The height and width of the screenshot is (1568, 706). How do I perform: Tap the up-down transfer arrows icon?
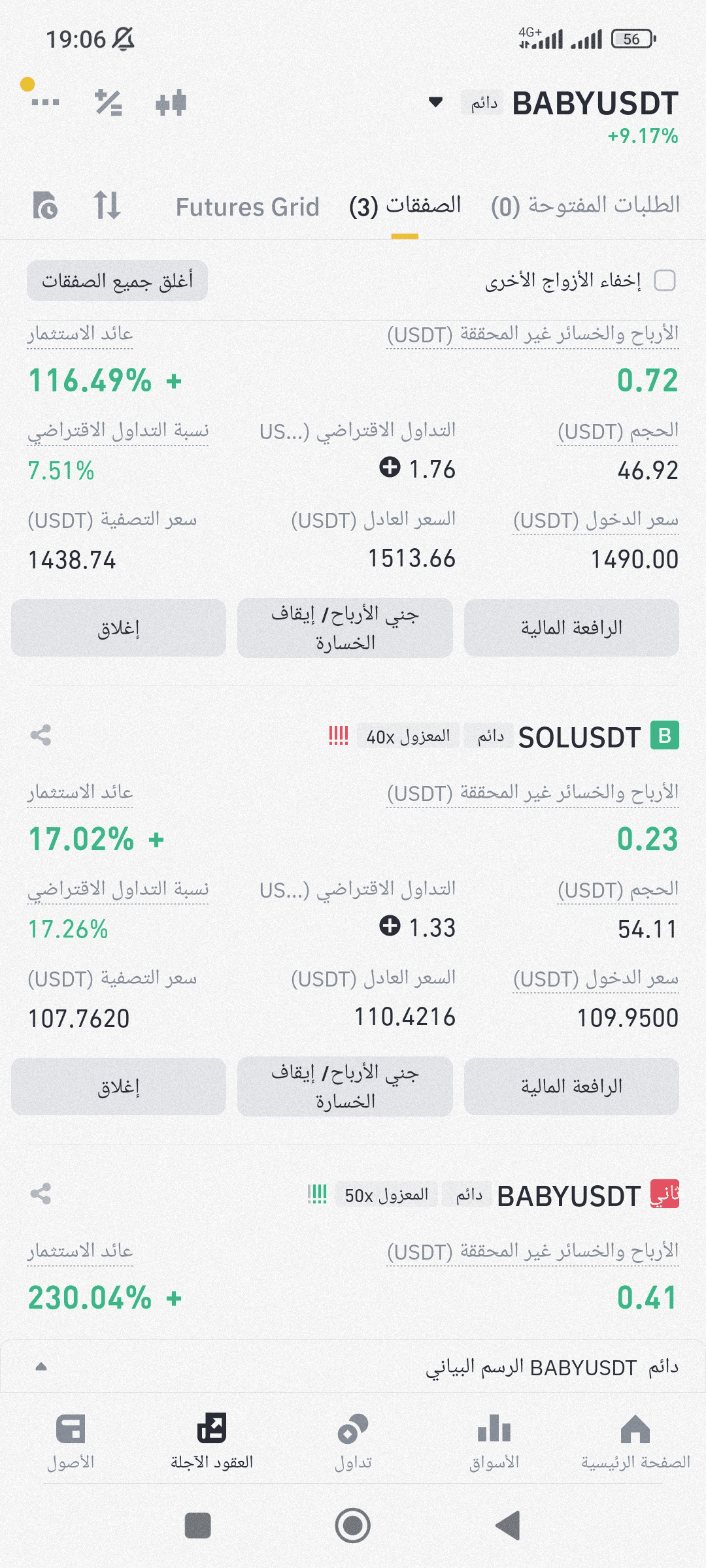[x=107, y=206]
